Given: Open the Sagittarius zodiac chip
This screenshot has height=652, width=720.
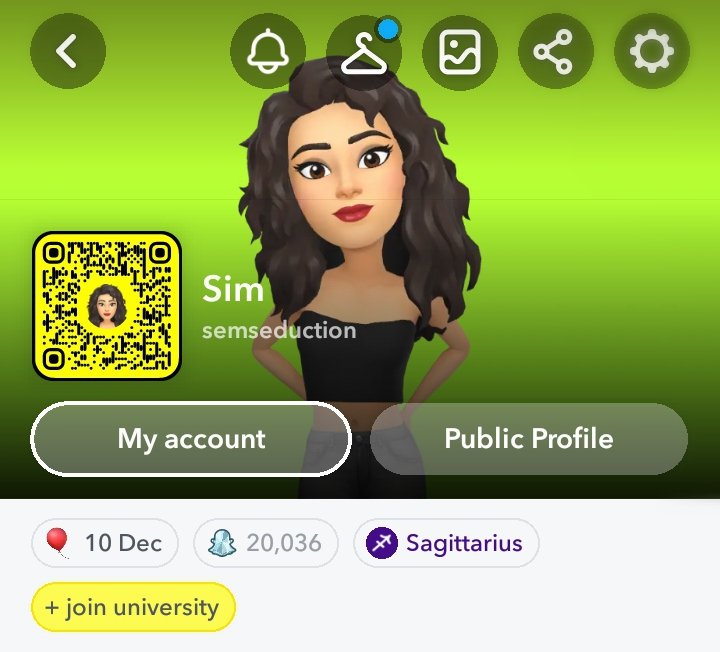Looking at the screenshot, I should point(446,543).
